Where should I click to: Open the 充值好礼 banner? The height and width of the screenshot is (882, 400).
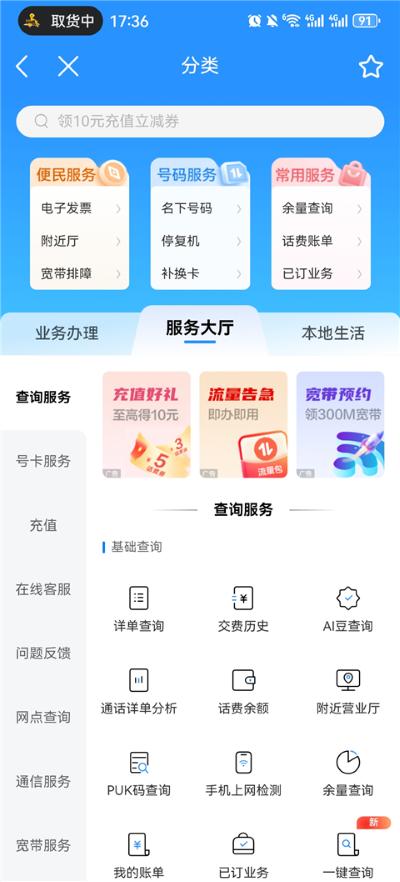coord(146,425)
